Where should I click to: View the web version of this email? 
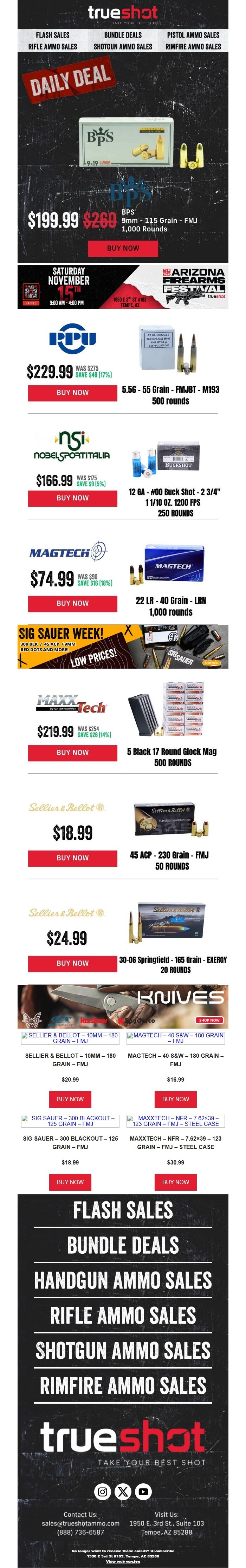coord(123,1561)
